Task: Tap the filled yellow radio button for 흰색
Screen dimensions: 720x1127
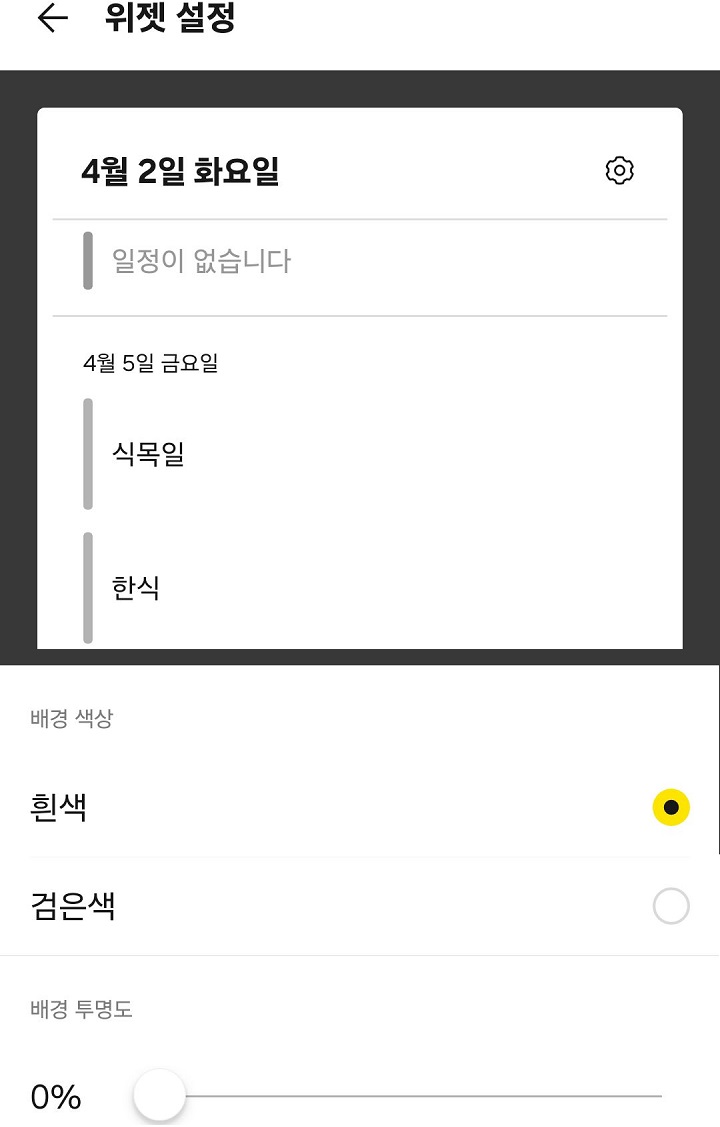Action: (x=670, y=808)
